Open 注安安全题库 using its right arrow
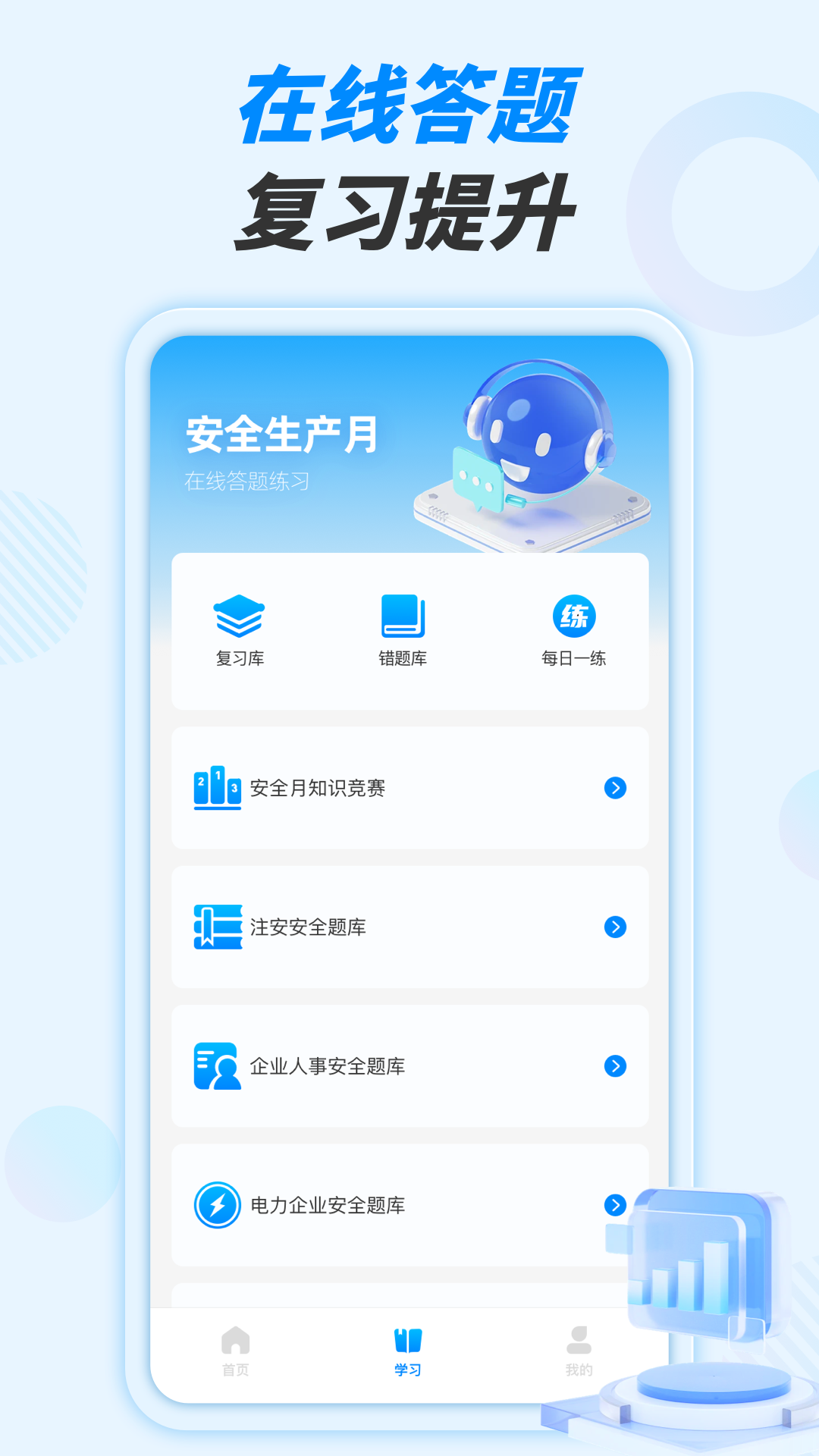The height and width of the screenshot is (1456, 819). pos(614,927)
